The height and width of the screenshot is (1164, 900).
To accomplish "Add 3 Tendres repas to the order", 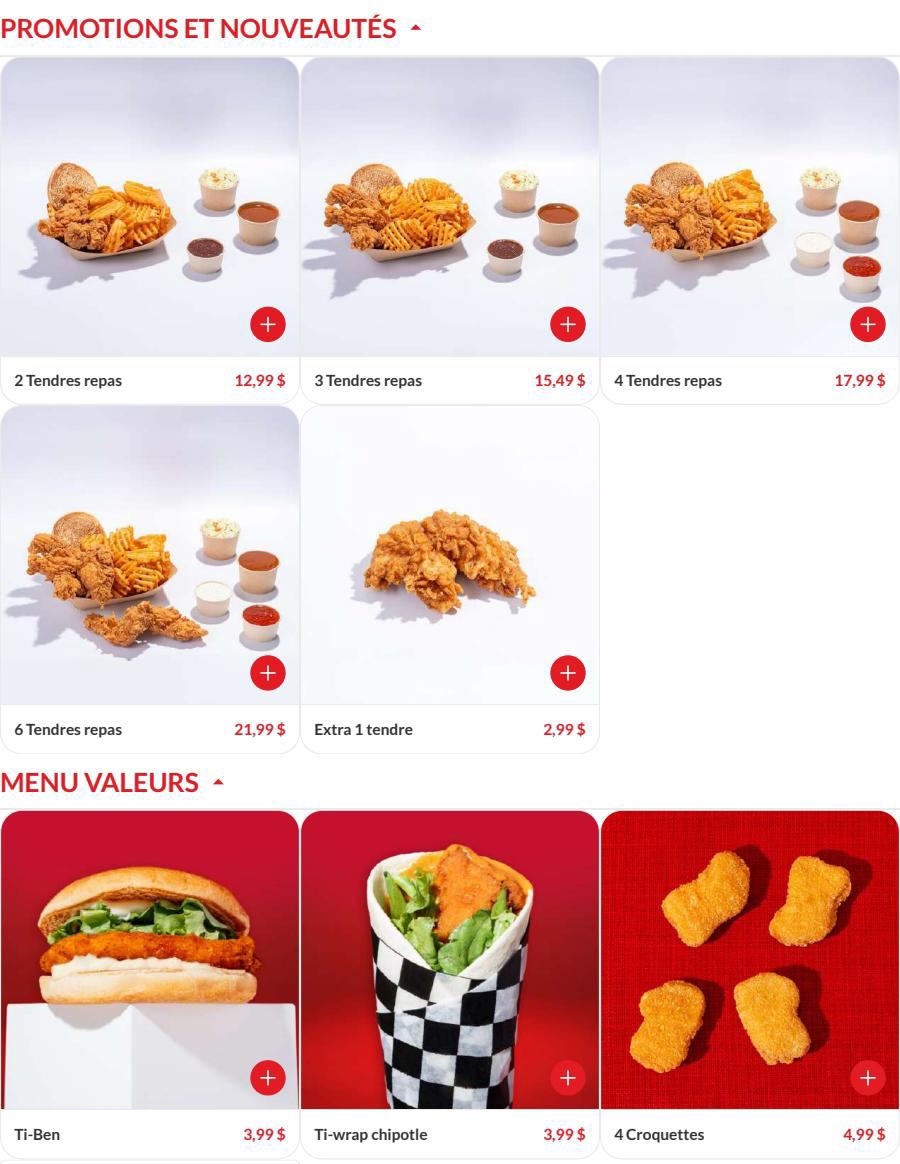I will 568,324.
